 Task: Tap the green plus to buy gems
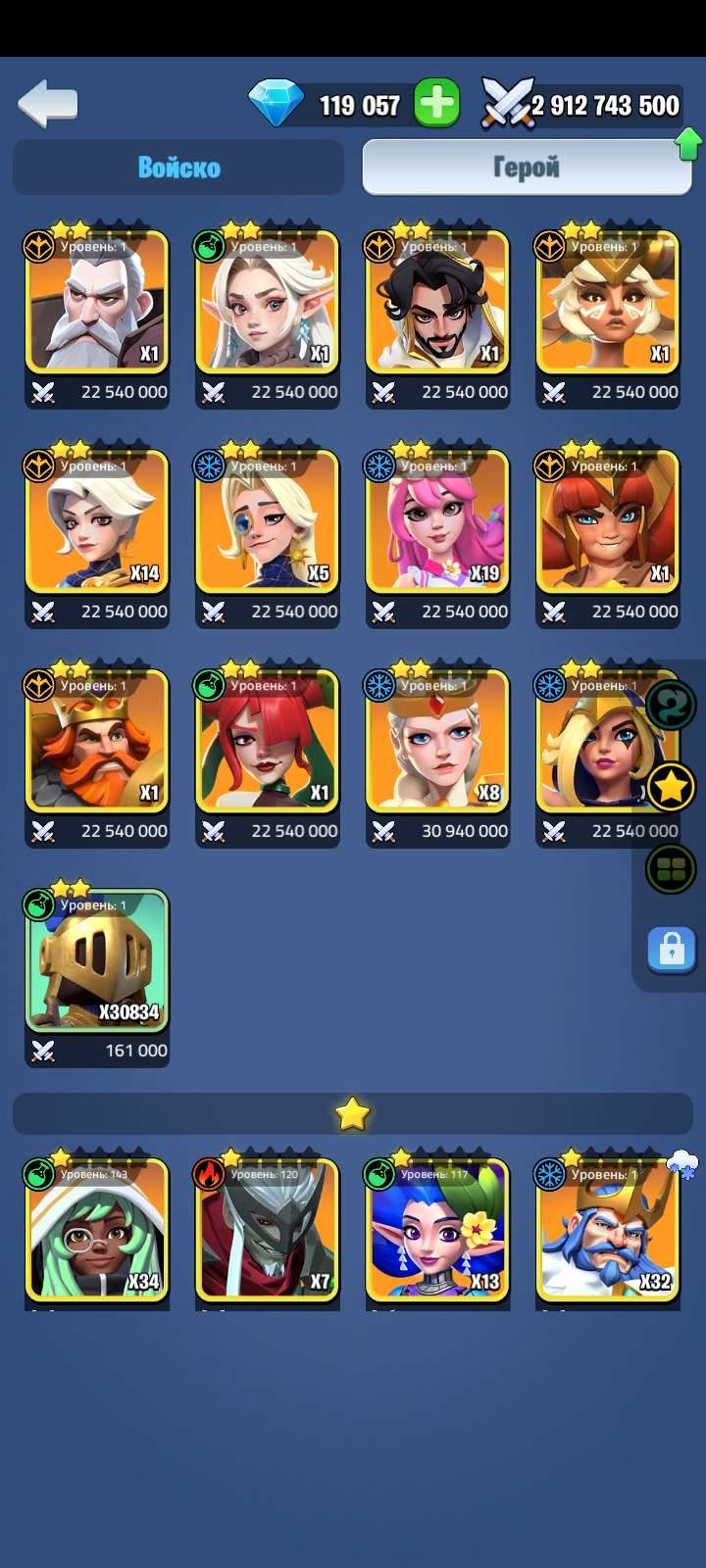coord(436,103)
